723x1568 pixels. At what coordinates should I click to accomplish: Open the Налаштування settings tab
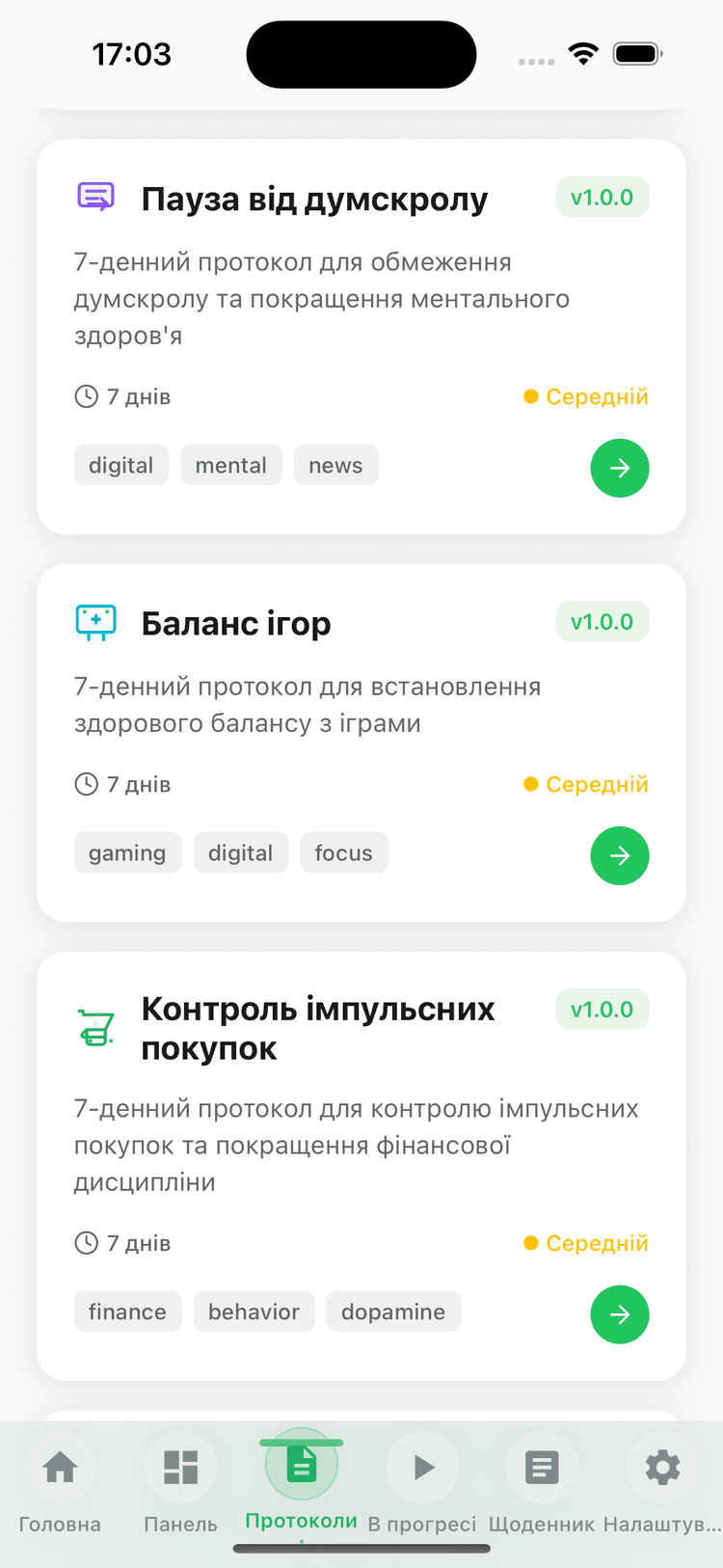point(662,1485)
